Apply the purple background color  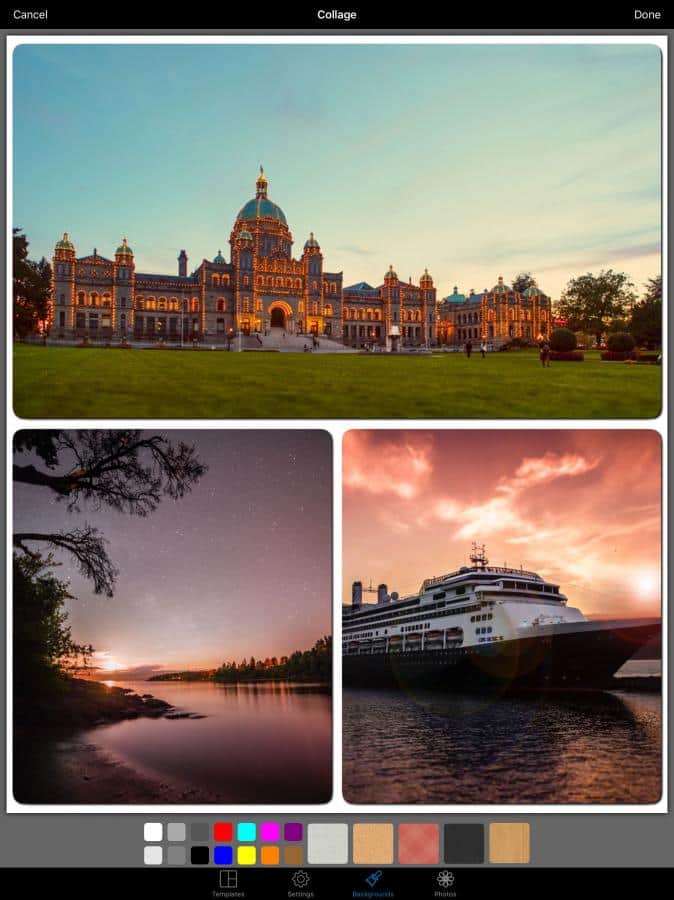[293, 832]
